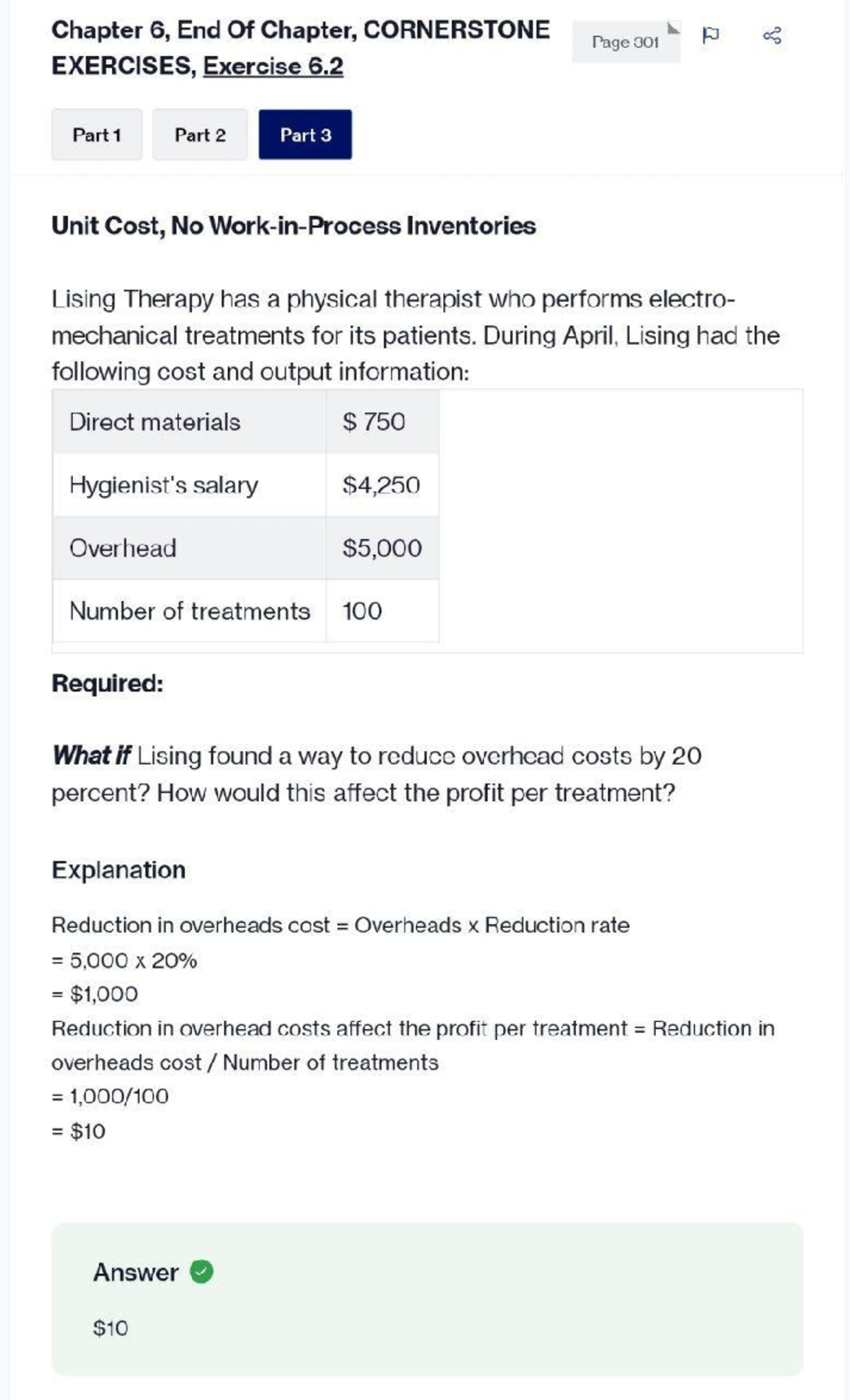Image resolution: width=850 pixels, height=1400 pixels.
Task: Switch to the Part 1 tab
Action: (x=96, y=135)
